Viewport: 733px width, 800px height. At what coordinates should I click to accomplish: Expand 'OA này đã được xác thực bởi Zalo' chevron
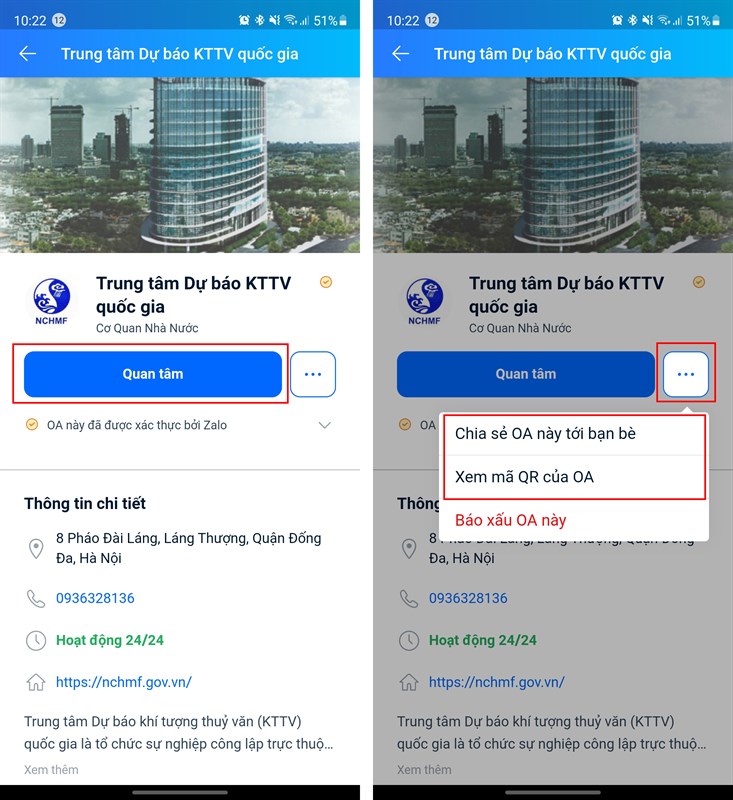tap(324, 425)
